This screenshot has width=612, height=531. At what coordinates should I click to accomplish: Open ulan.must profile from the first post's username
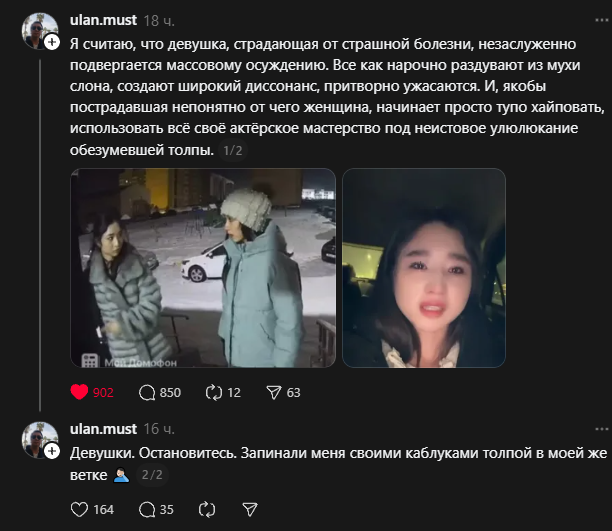[103, 20]
